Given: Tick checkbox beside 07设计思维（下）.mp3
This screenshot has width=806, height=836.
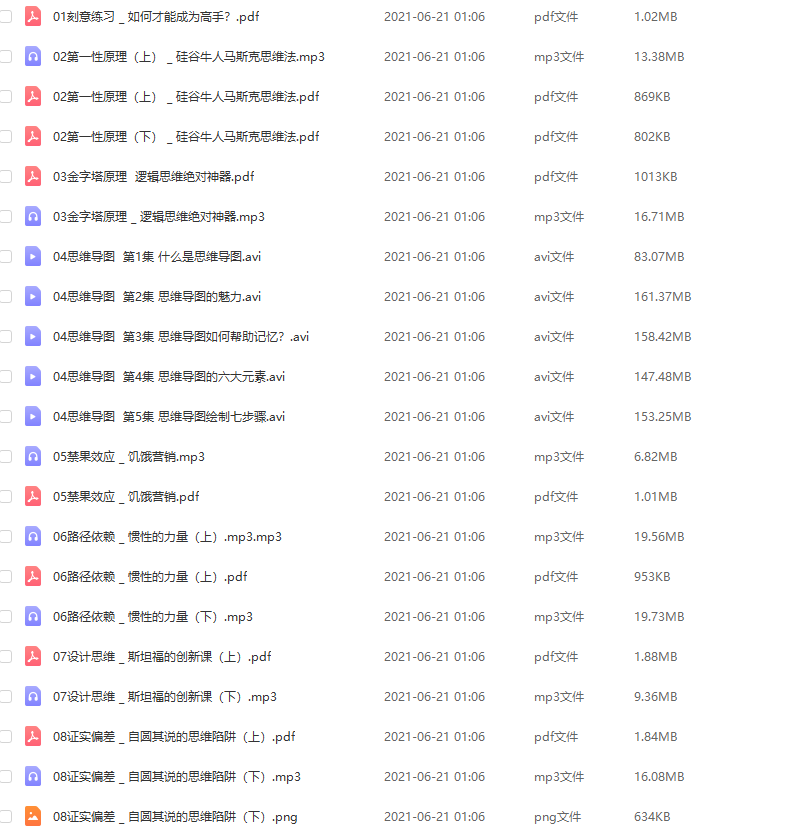Looking at the screenshot, I should click(6, 697).
